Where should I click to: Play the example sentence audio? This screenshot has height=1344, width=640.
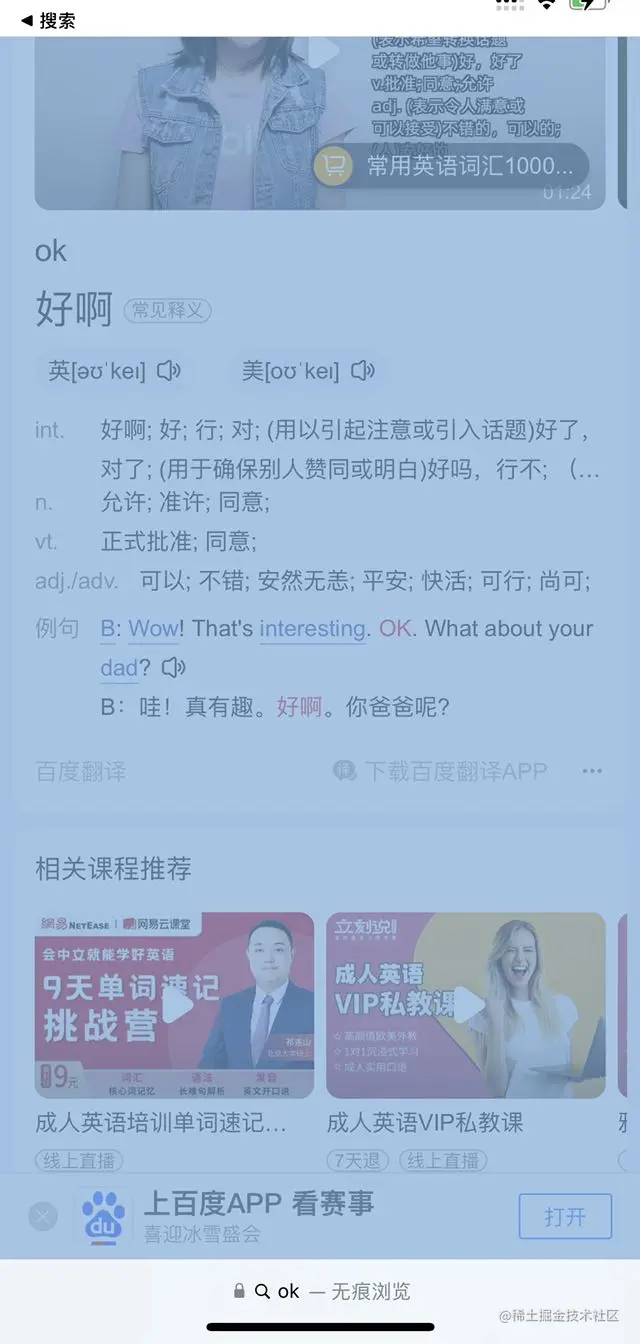click(x=174, y=667)
